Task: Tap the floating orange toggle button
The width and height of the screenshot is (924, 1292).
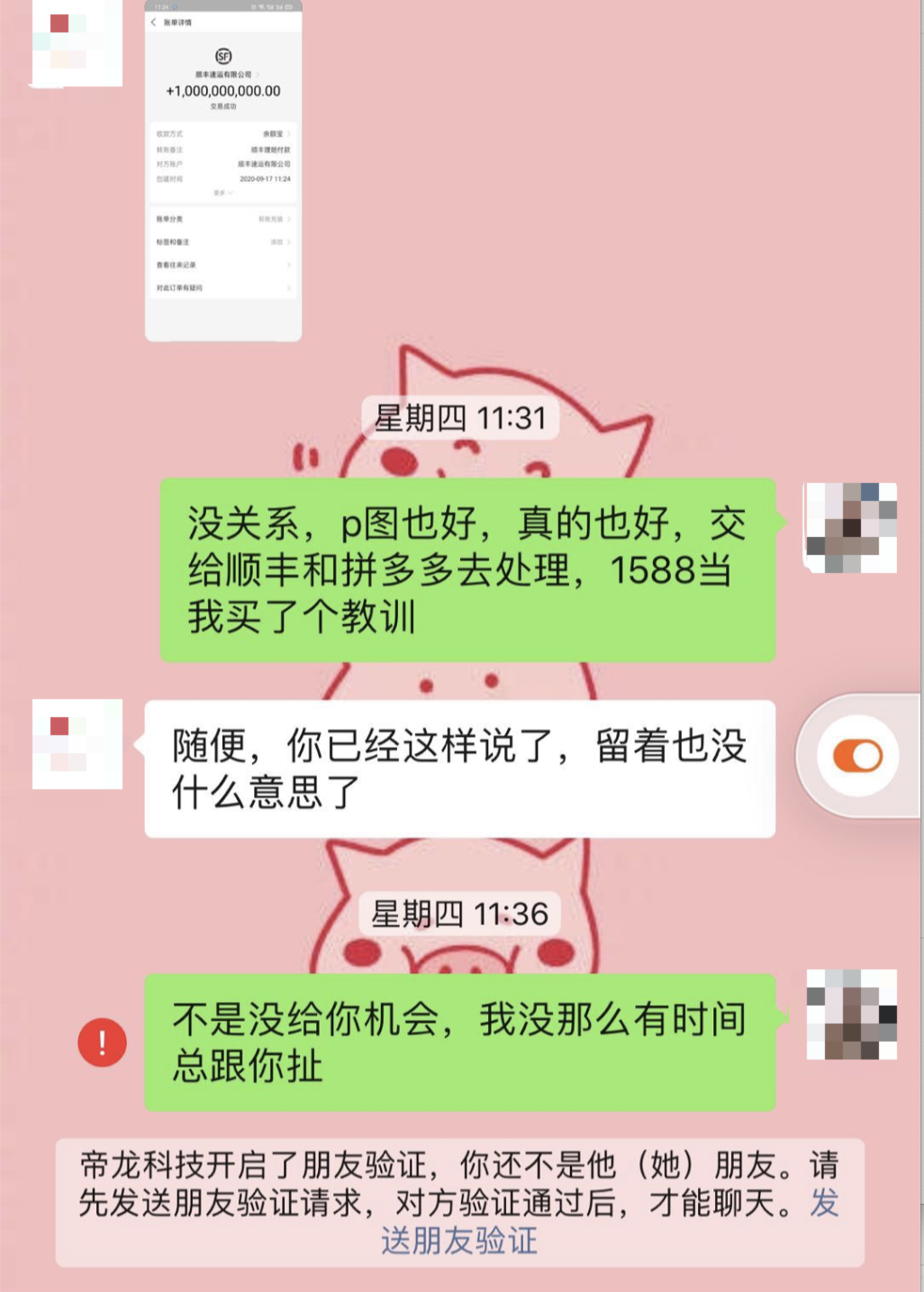Action: click(857, 756)
